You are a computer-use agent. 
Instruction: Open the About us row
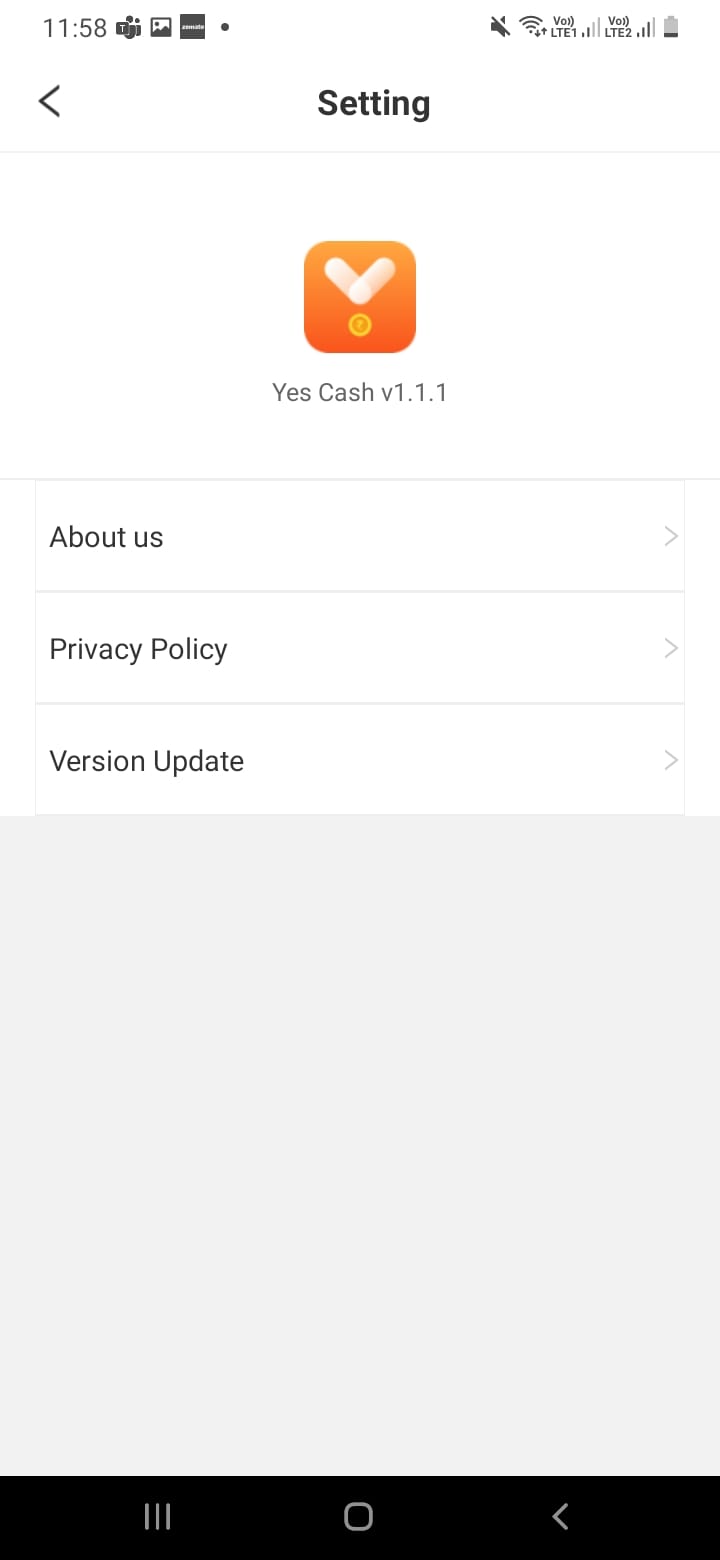point(360,537)
